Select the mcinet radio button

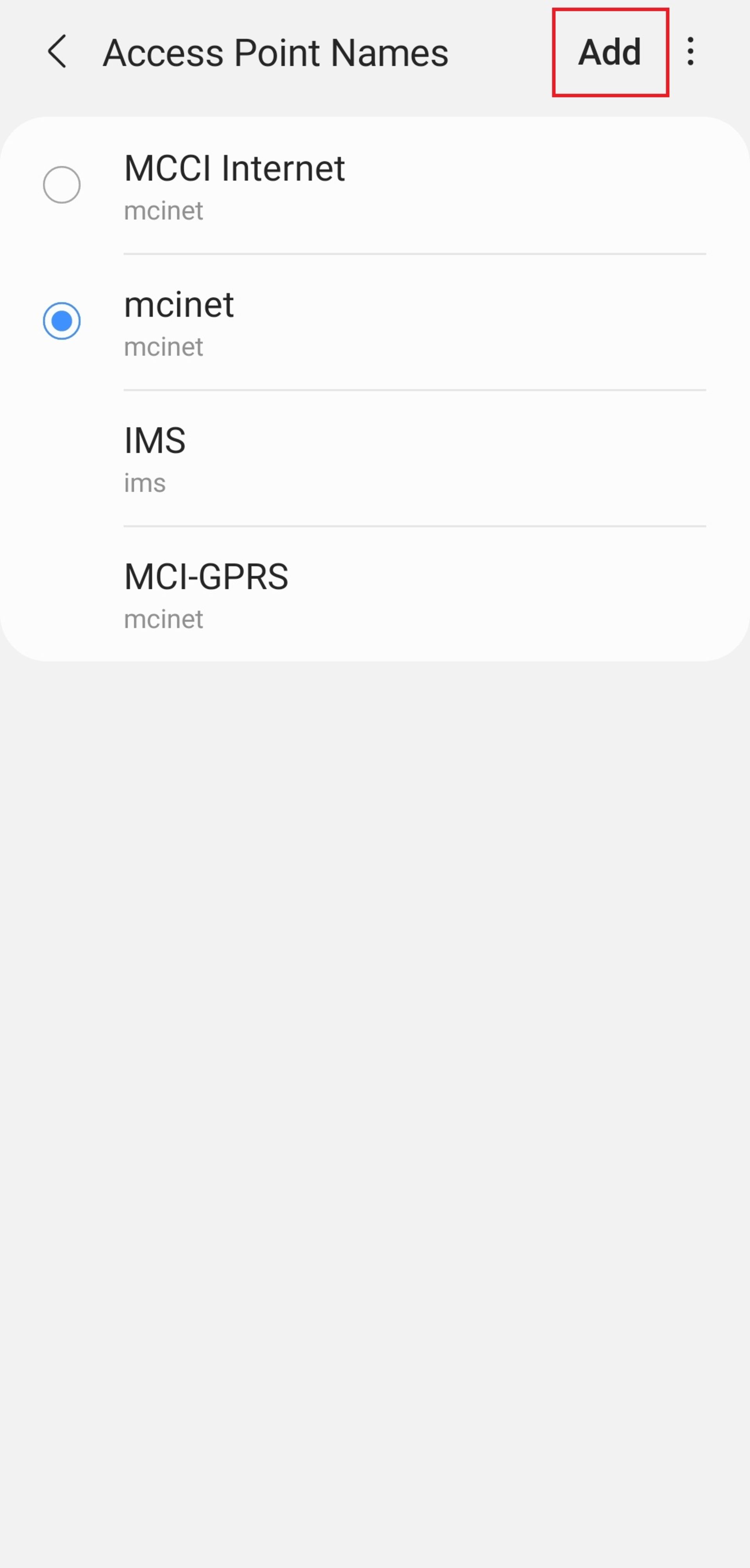[x=61, y=321]
